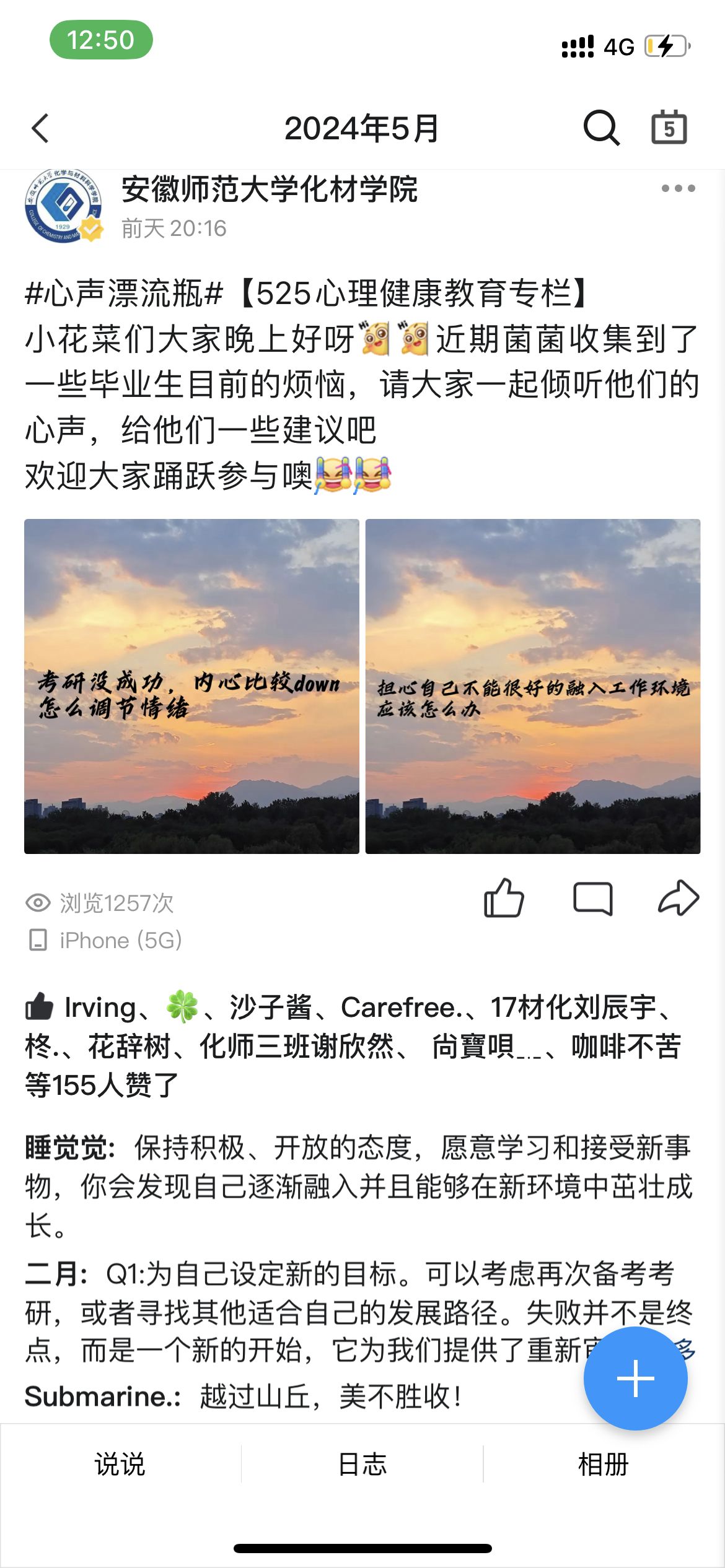The width and height of the screenshot is (725, 1568).
Task: Open the search magnifier icon
Action: pos(601,128)
